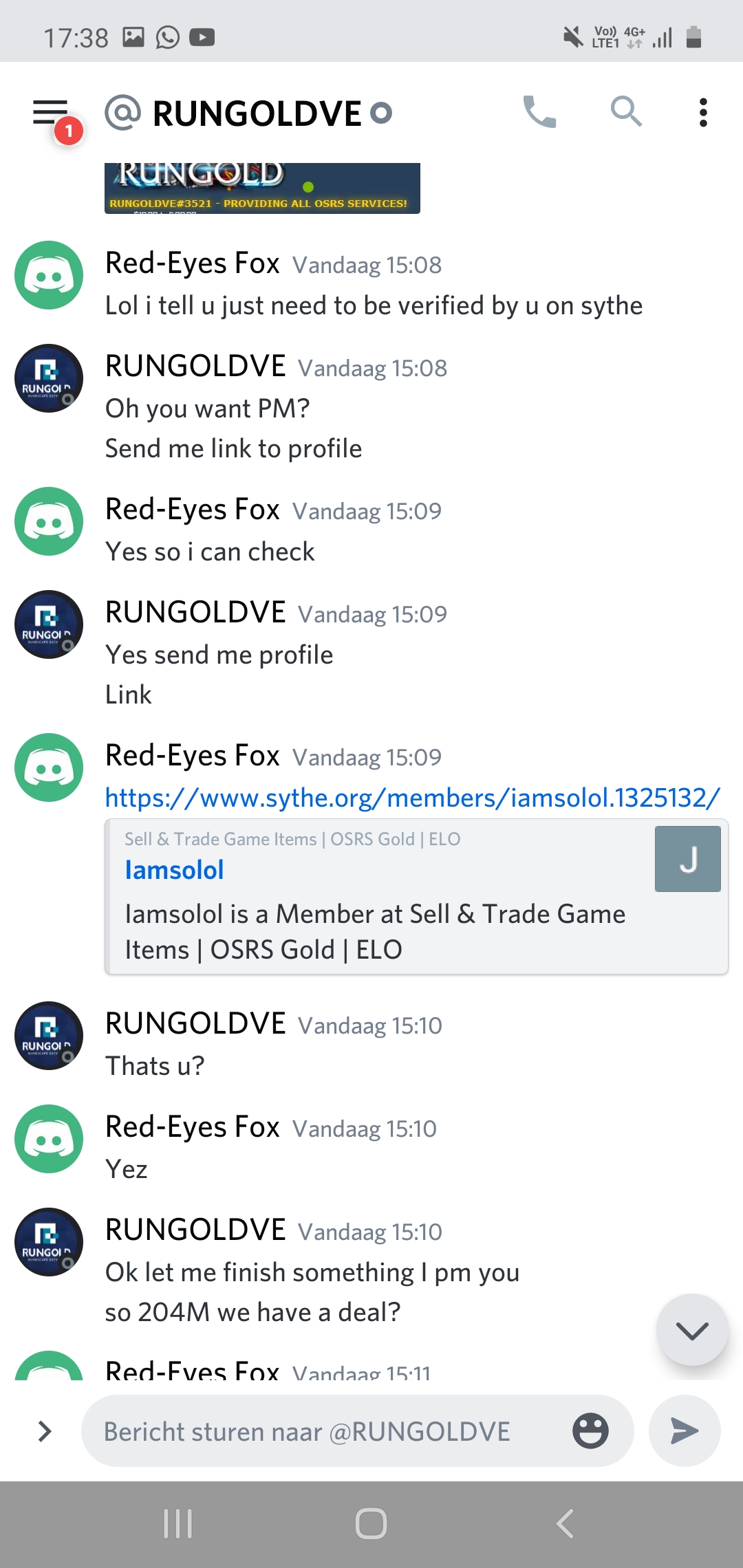Open the Iamsolol link preview title
Viewport: 743px width, 1568px height.
174,871
